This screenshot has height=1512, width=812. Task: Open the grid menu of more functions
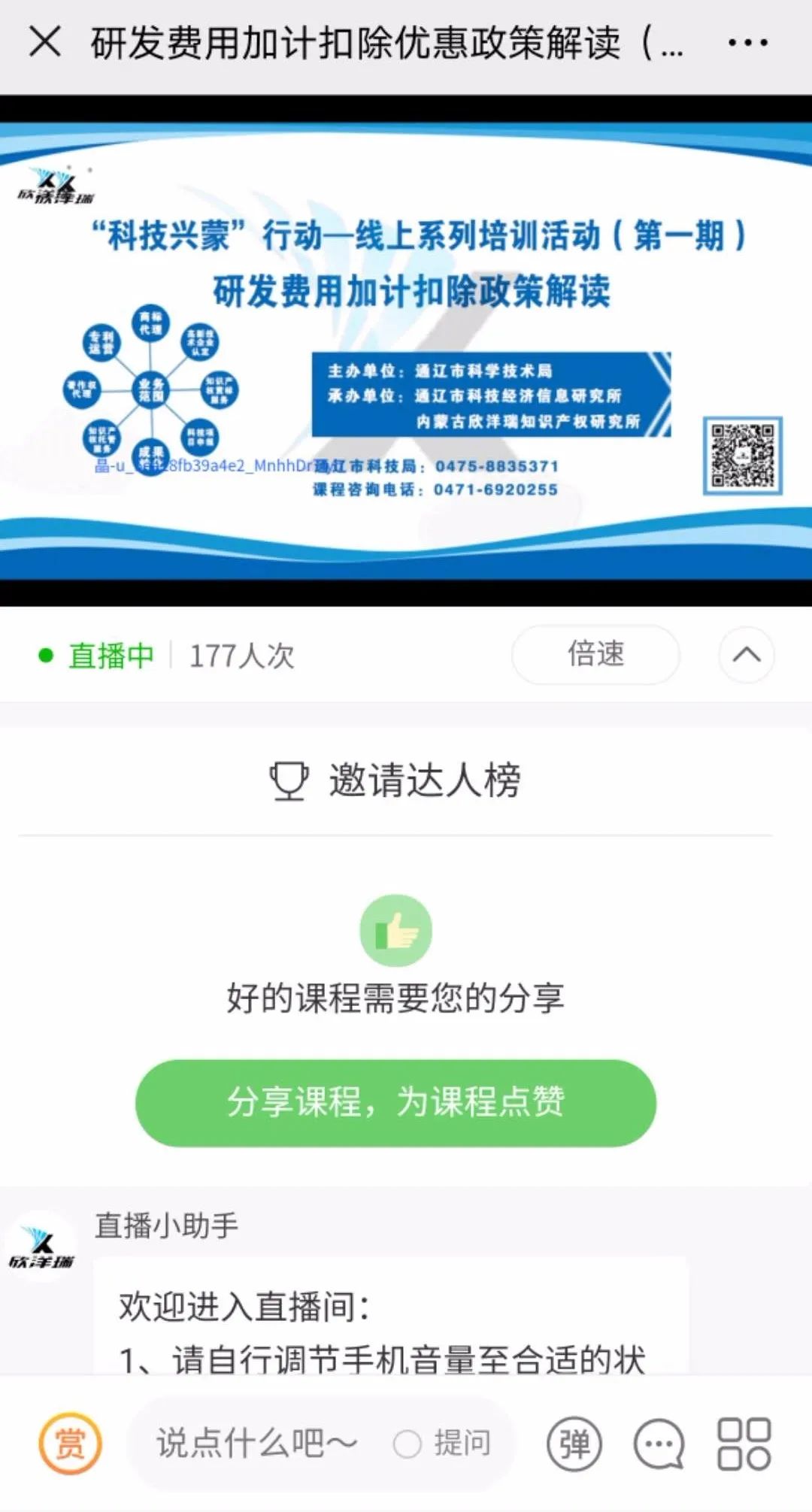pyautogui.click(x=744, y=1444)
